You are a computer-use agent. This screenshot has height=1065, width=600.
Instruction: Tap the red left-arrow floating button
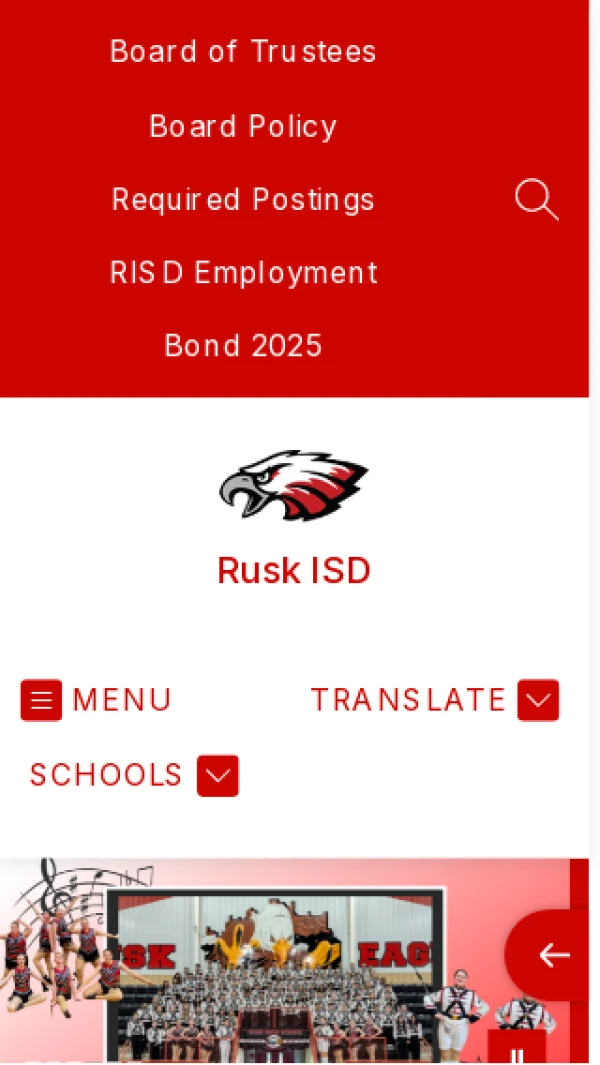tap(553, 955)
